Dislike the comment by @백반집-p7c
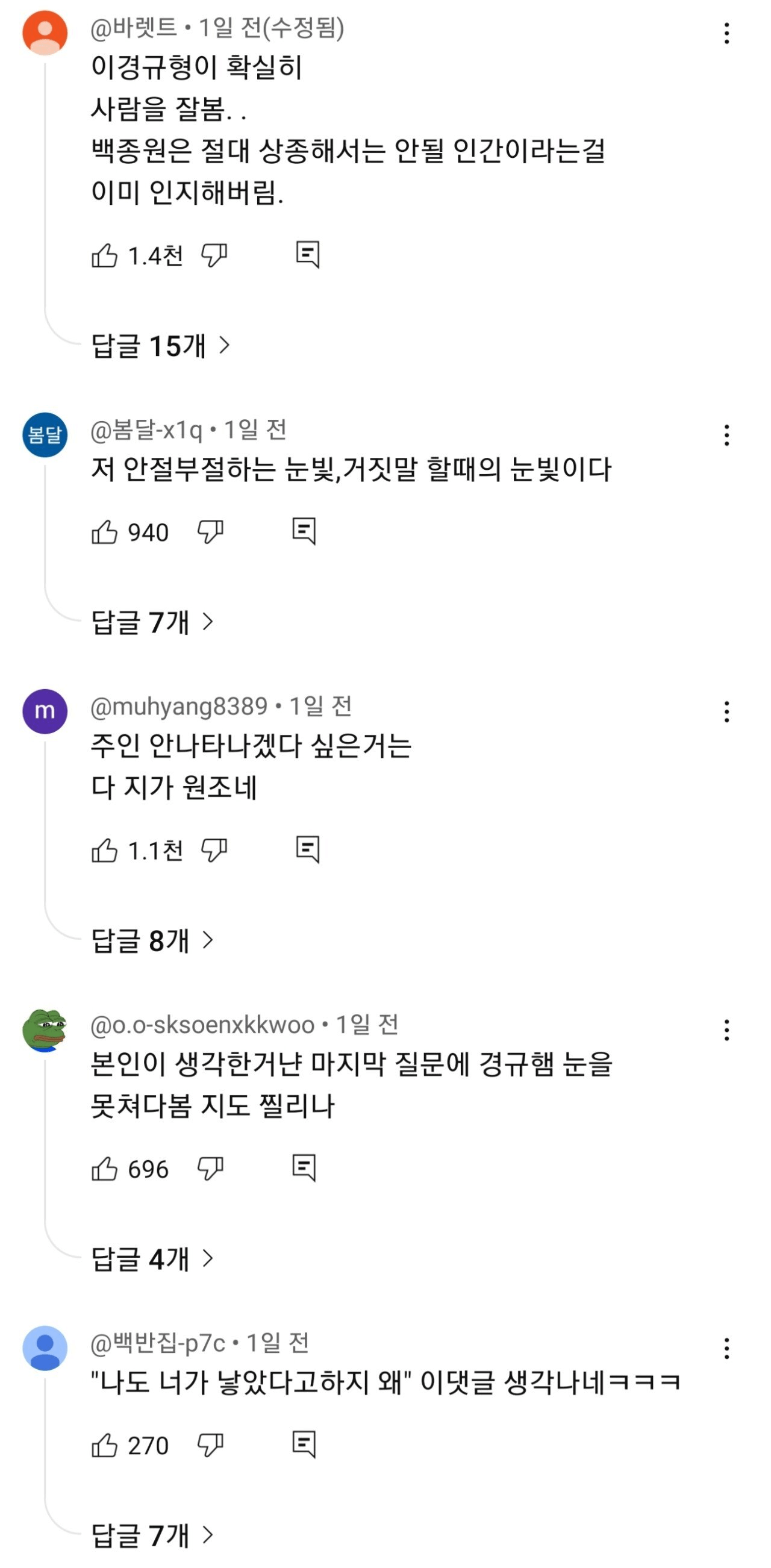This screenshot has width=771, height=1568. pyautogui.click(x=211, y=1445)
